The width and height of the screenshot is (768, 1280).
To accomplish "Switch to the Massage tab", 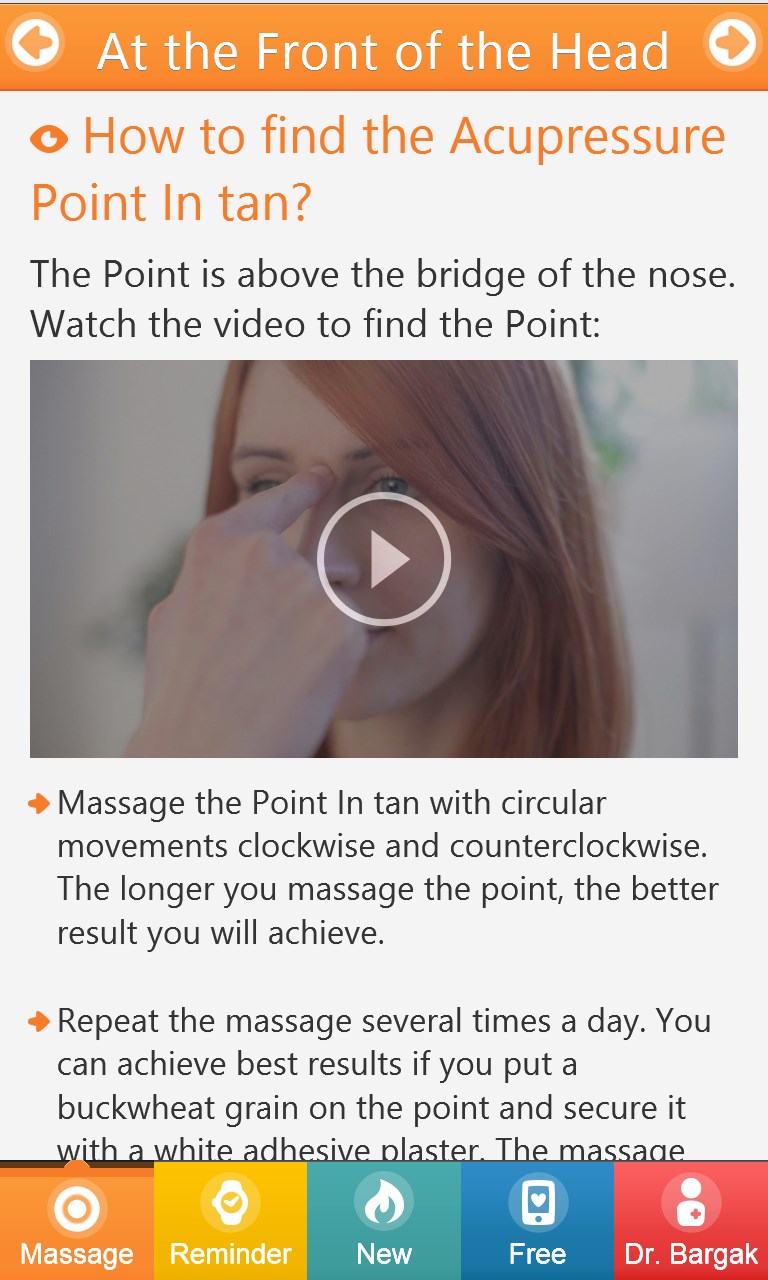I will (x=77, y=1221).
